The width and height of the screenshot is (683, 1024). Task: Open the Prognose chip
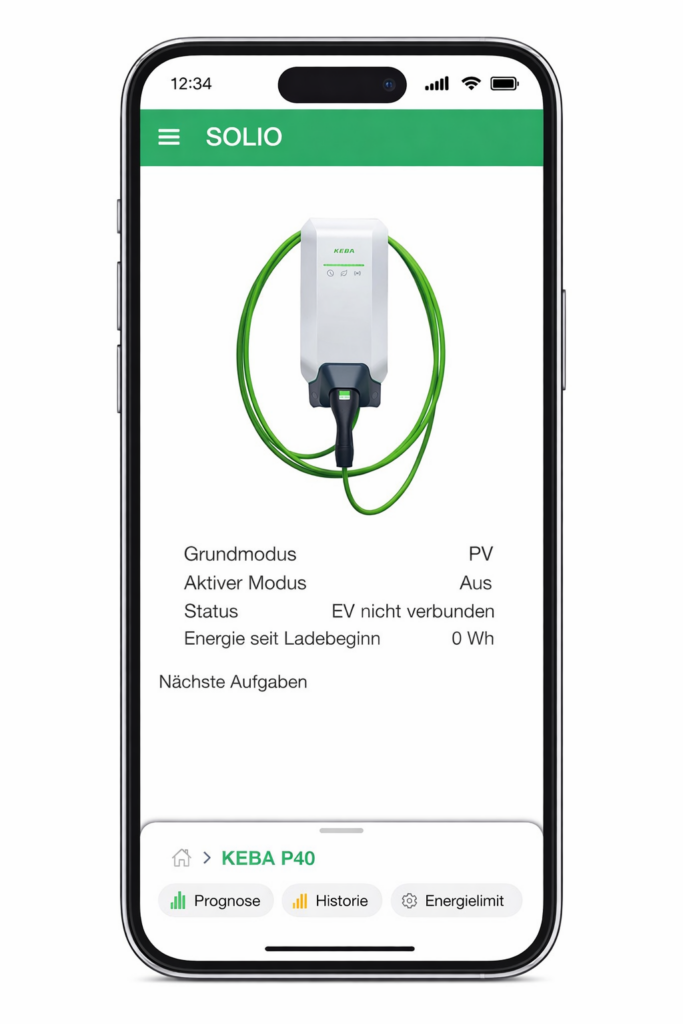click(x=215, y=901)
